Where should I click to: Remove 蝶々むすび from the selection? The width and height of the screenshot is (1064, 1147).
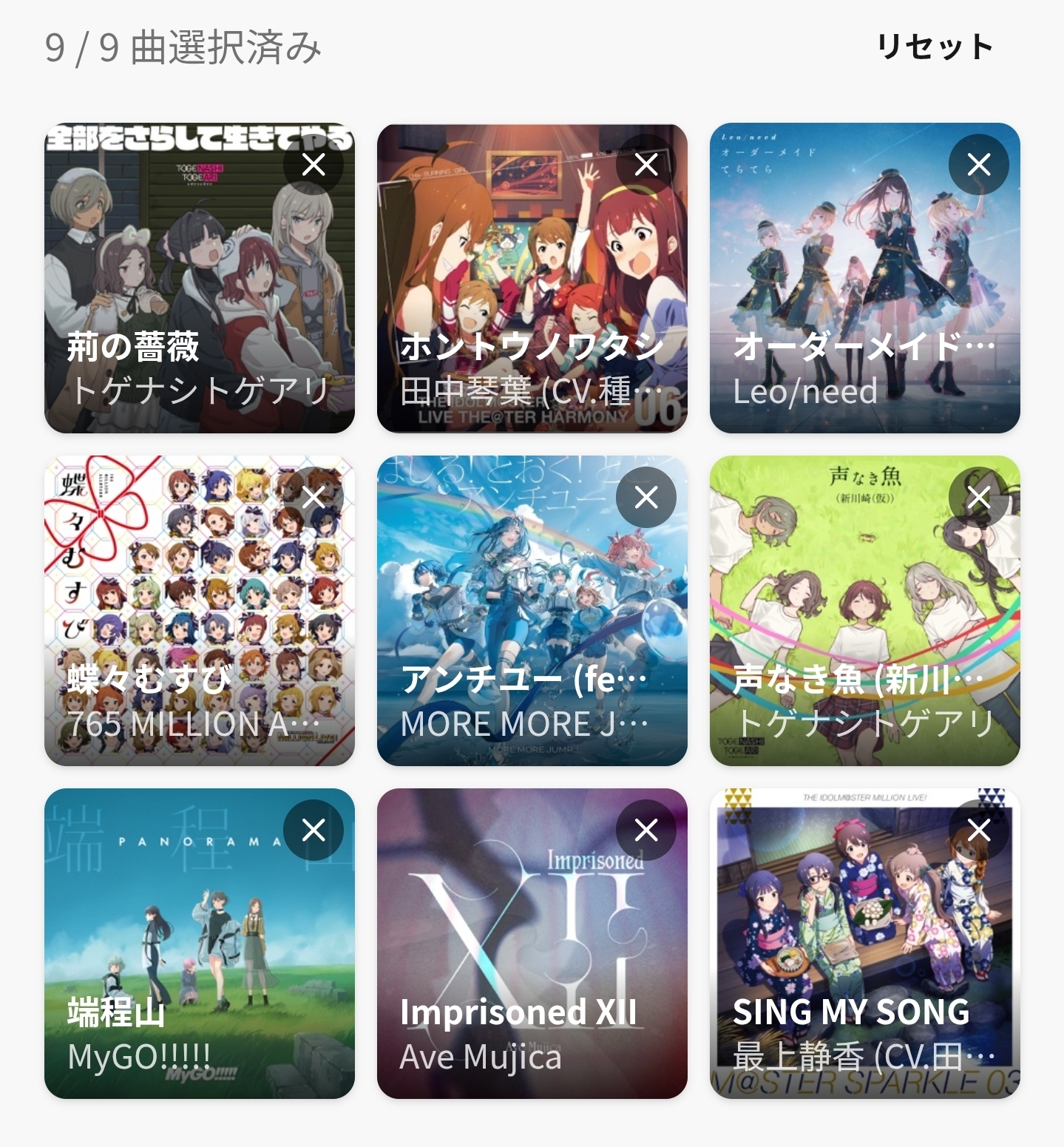pyautogui.click(x=314, y=497)
